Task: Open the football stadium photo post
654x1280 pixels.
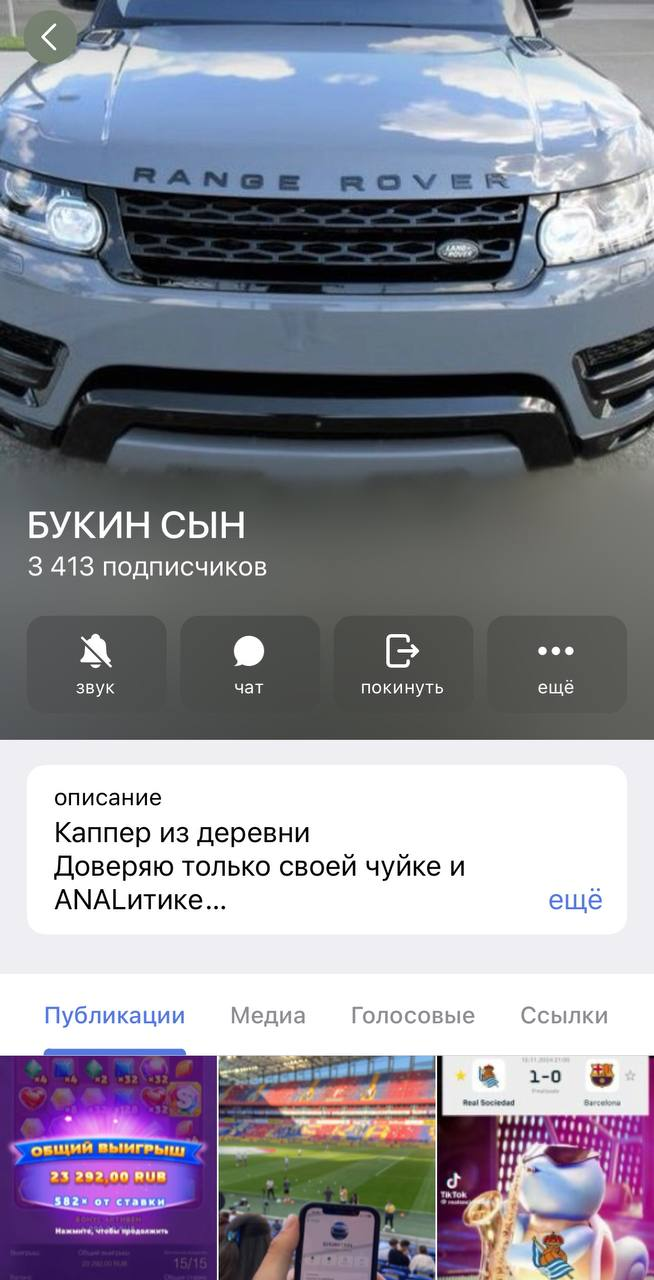Action: coord(327,1166)
